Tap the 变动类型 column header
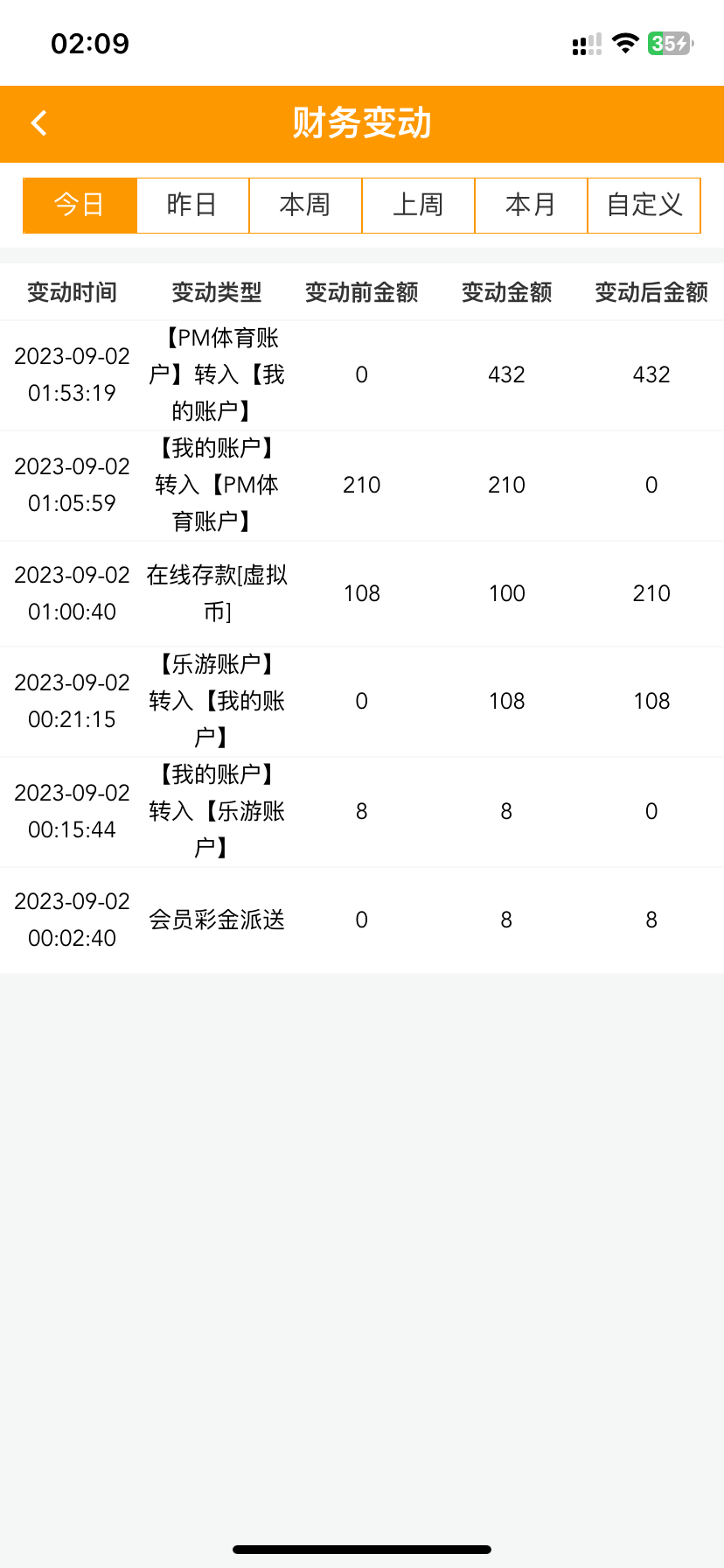Viewport: 724px width, 1568px height. coord(216,292)
